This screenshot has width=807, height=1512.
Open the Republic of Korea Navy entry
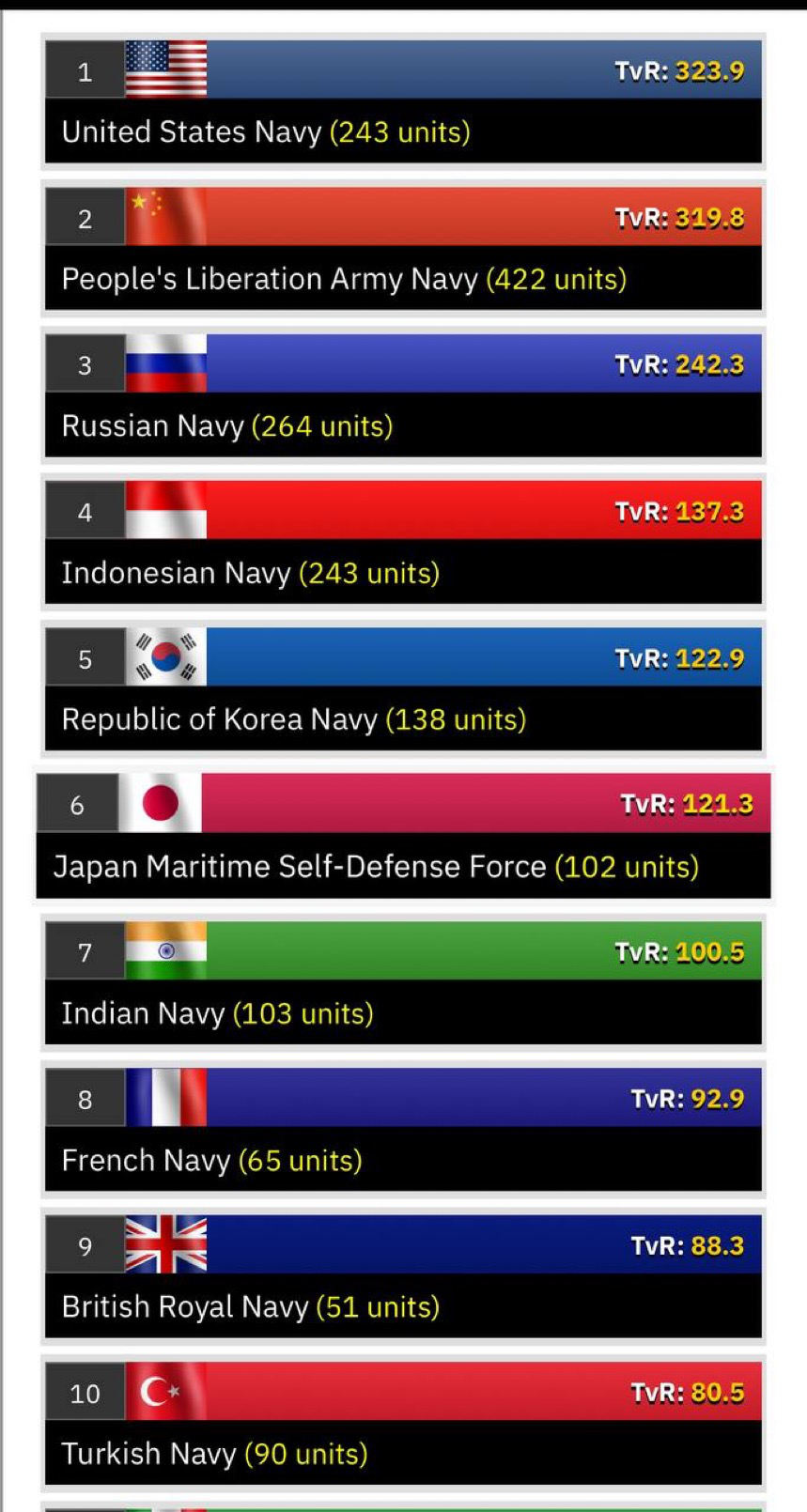[x=403, y=688]
